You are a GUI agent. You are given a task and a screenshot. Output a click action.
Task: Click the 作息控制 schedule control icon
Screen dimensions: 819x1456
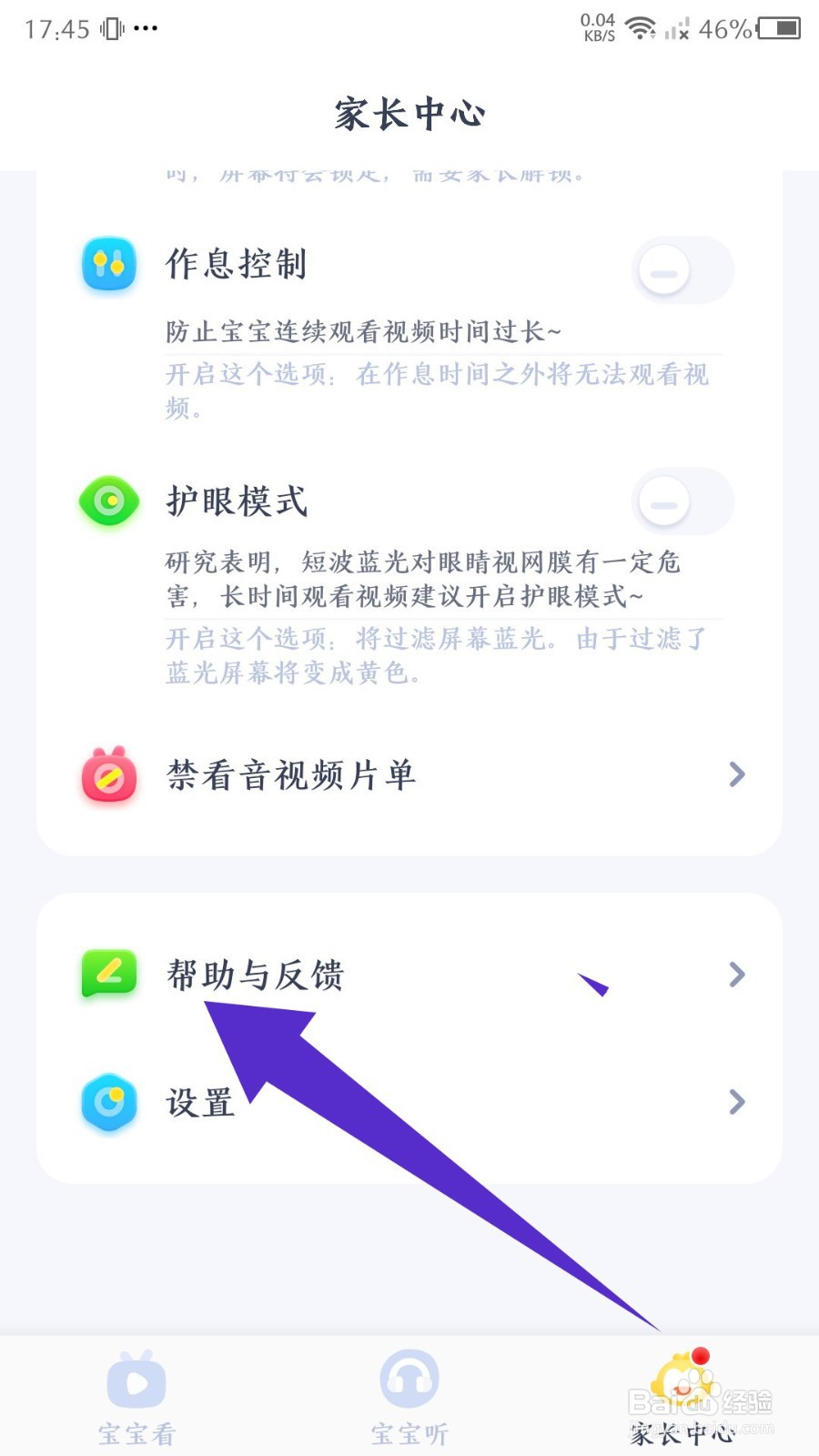(x=109, y=266)
